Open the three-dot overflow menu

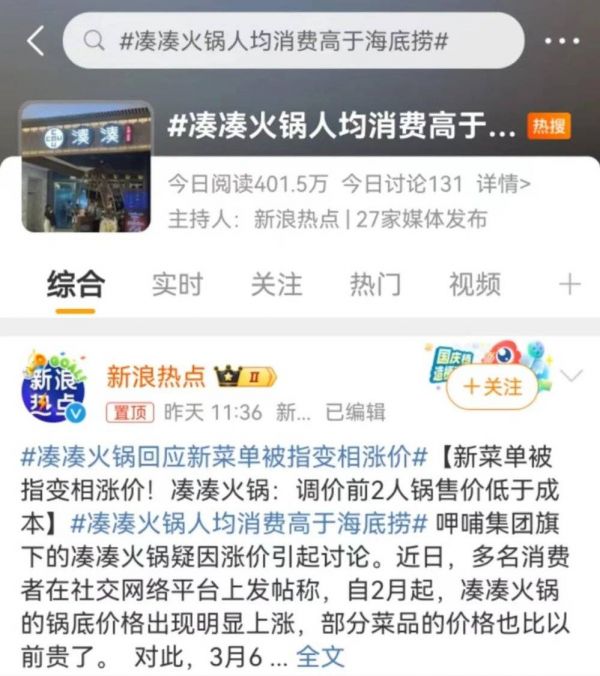(x=564, y=41)
